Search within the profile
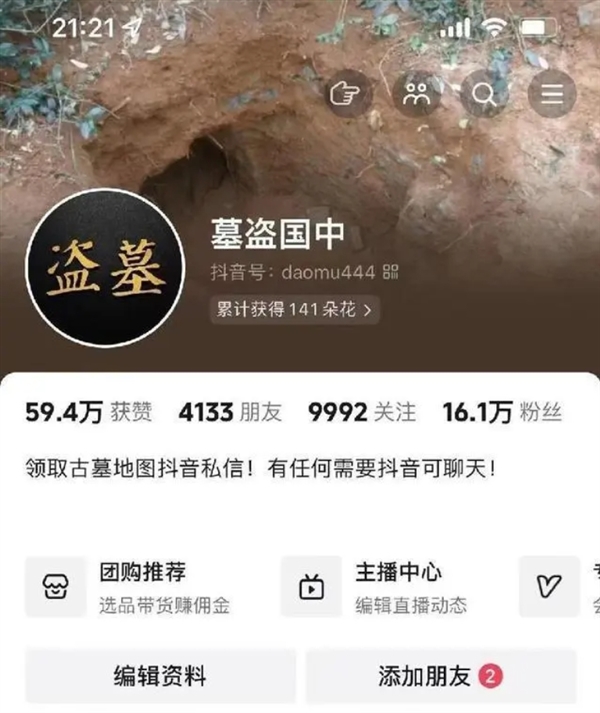This screenshot has height=713, width=600. point(484,96)
